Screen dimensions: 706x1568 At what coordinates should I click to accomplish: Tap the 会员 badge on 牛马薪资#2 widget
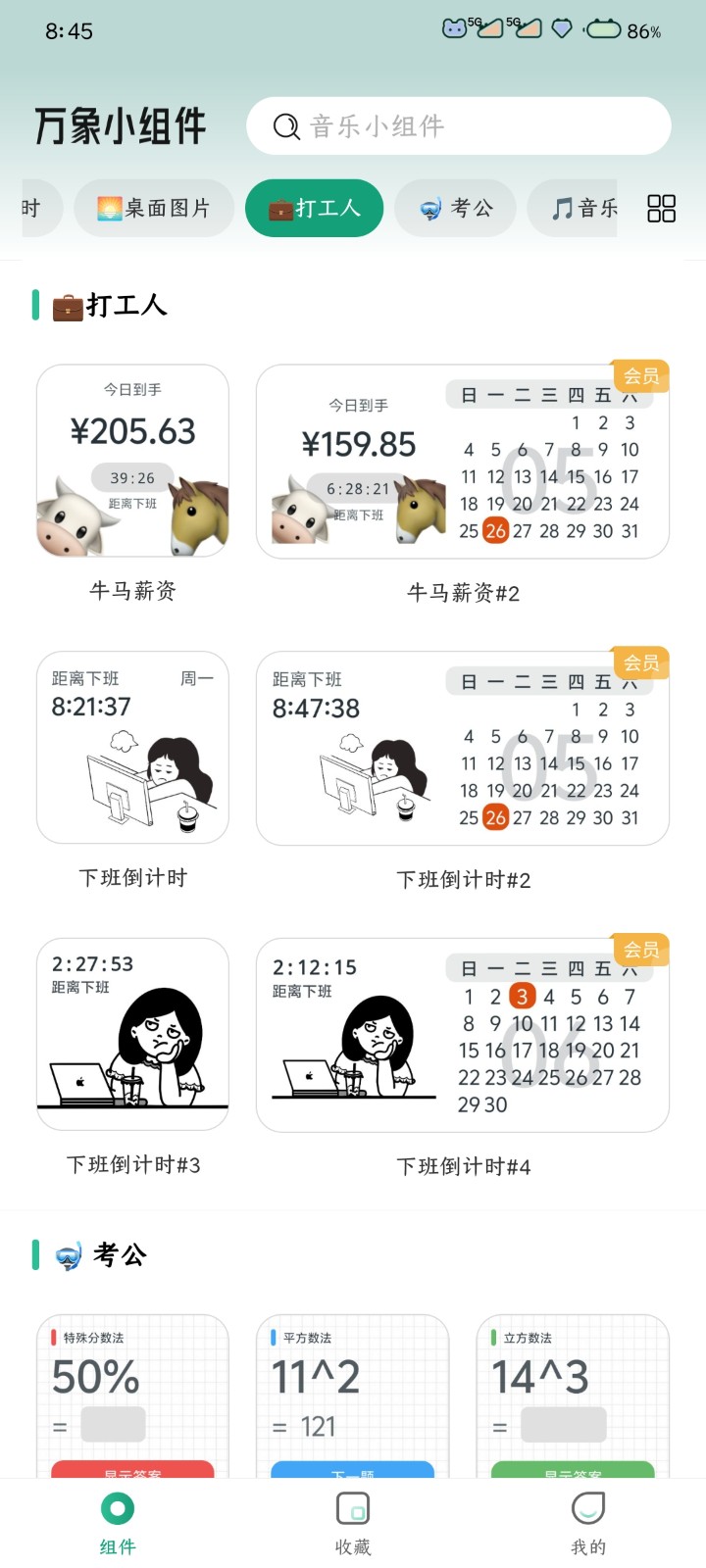click(x=639, y=376)
